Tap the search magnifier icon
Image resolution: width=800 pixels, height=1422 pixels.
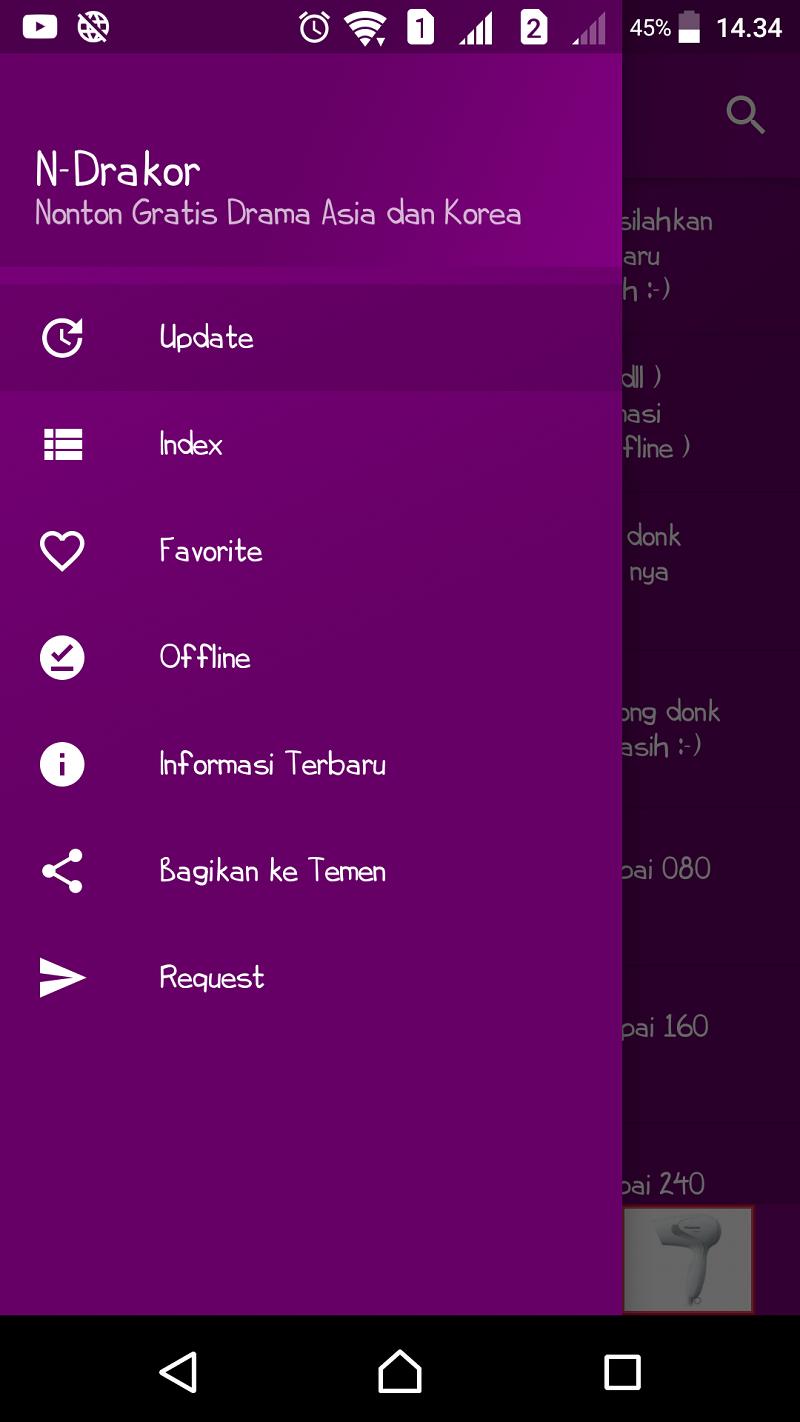pyautogui.click(x=745, y=115)
